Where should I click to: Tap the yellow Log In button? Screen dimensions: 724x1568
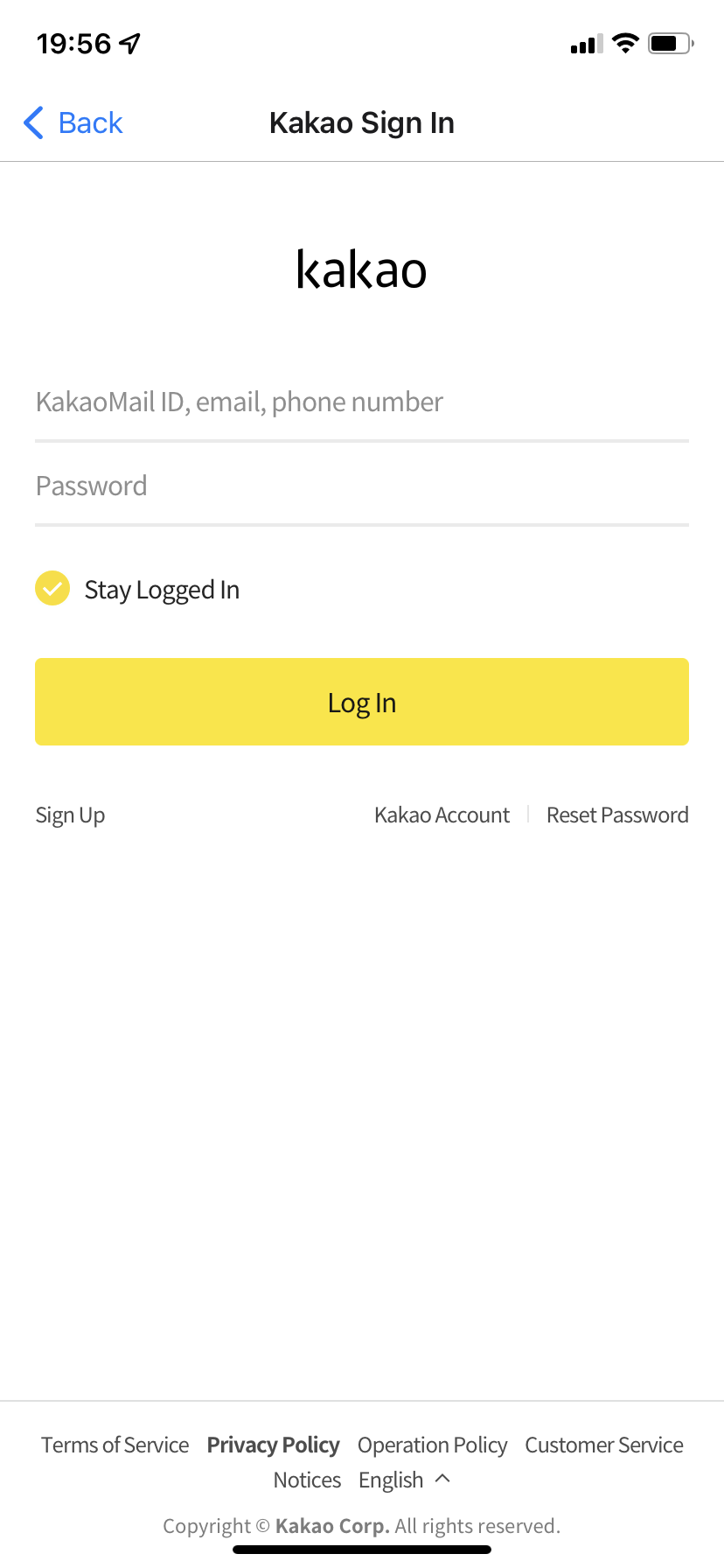coord(362,702)
